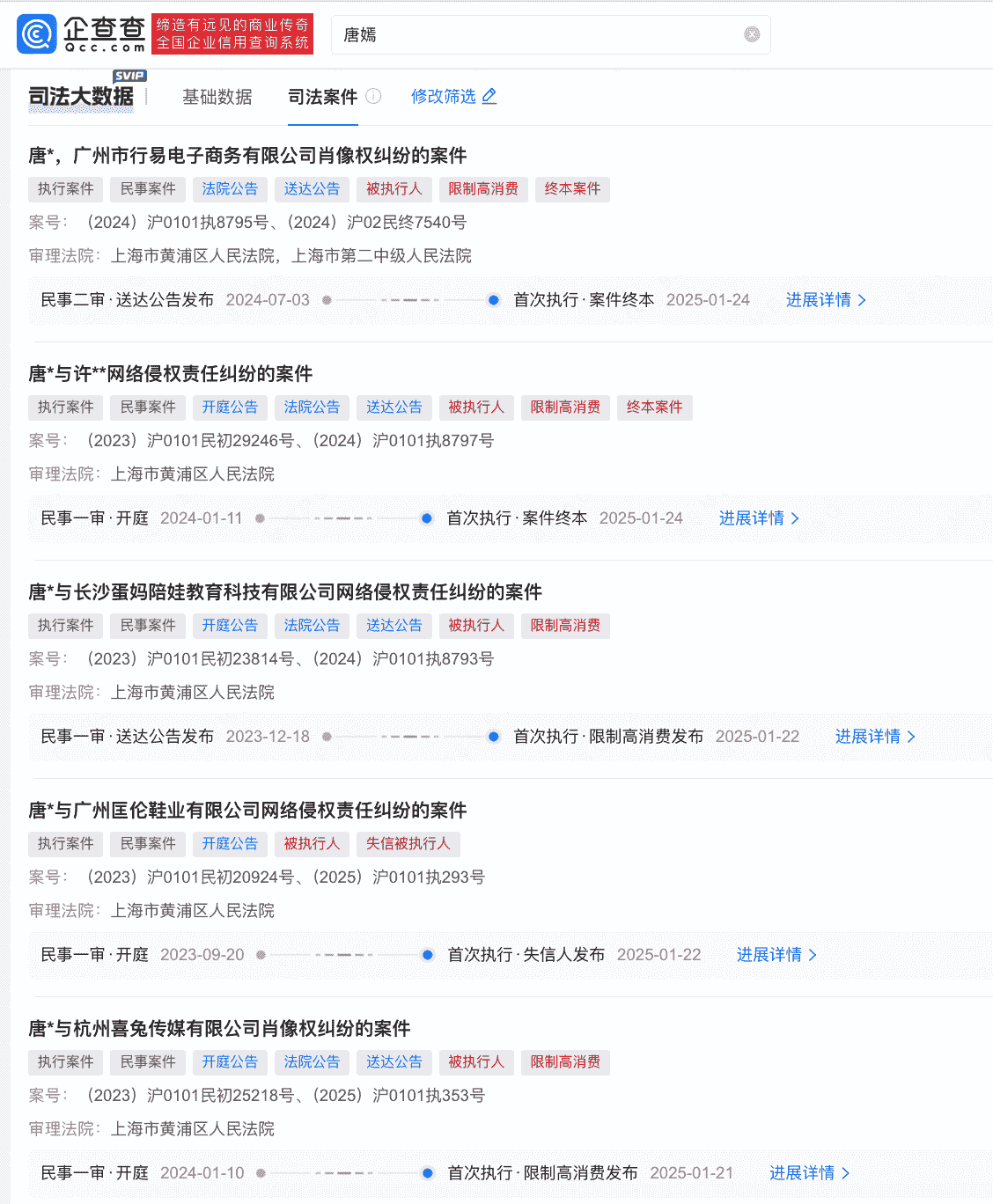Open the 修改筛选 link

point(445,97)
